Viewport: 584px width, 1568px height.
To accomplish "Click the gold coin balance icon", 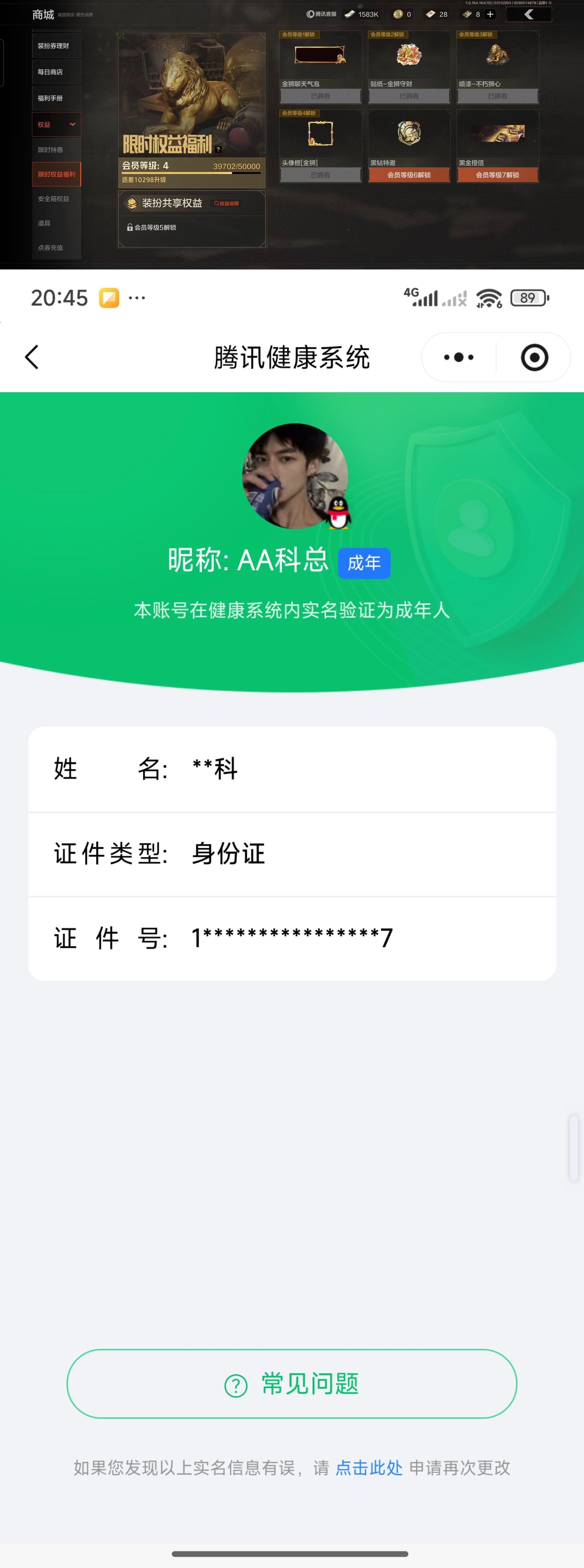I will 399,13.
